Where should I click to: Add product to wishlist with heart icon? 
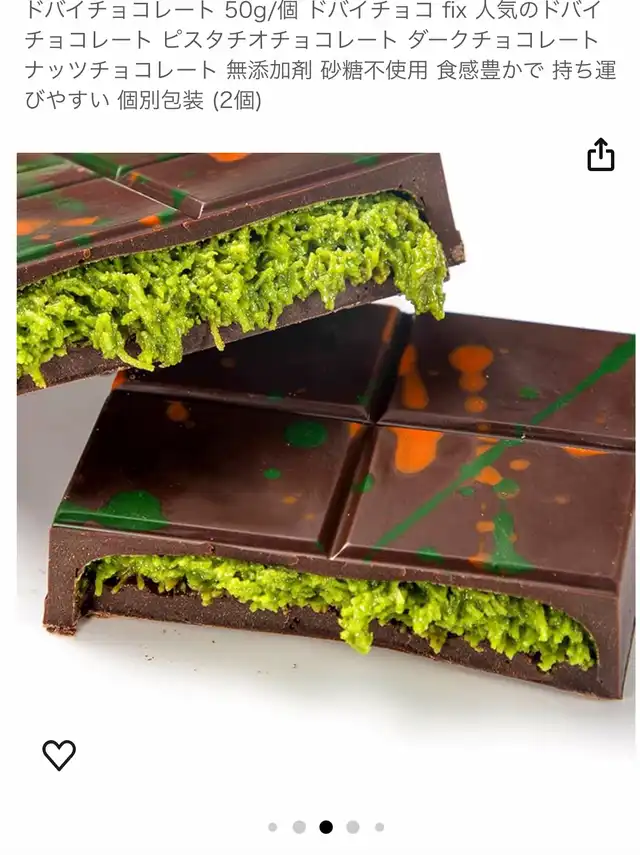click(59, 755)
